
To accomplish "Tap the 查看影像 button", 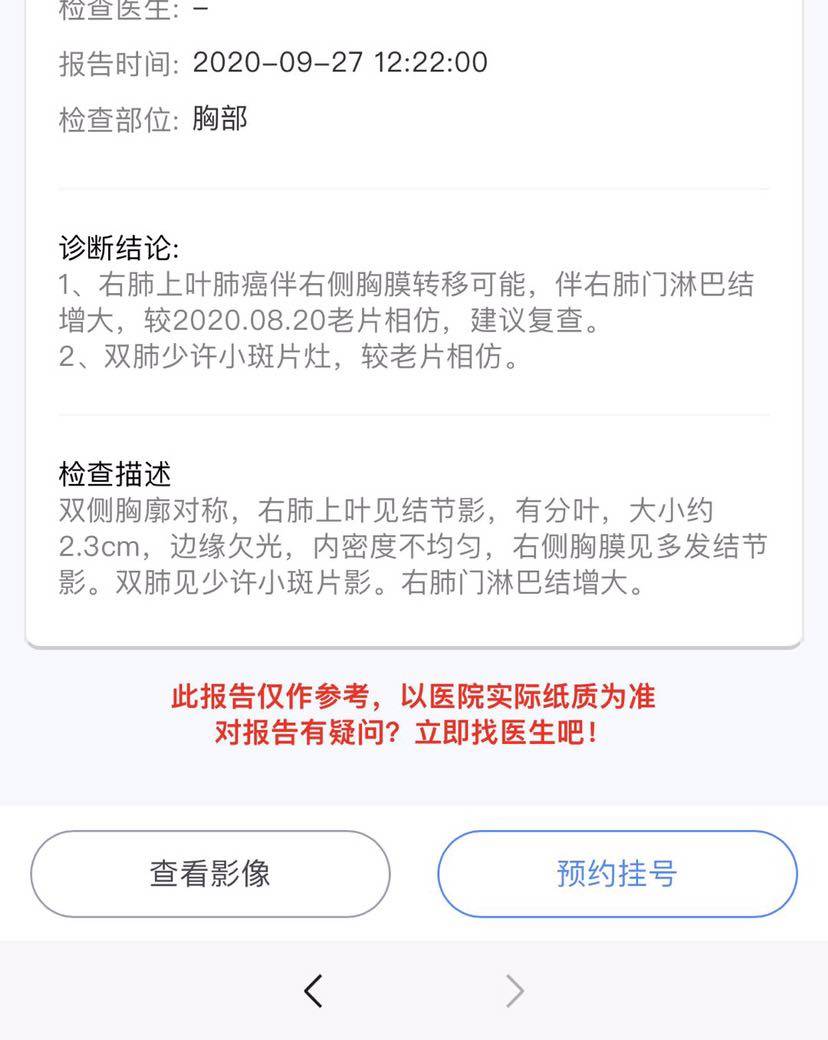I will tap(210, 874).
